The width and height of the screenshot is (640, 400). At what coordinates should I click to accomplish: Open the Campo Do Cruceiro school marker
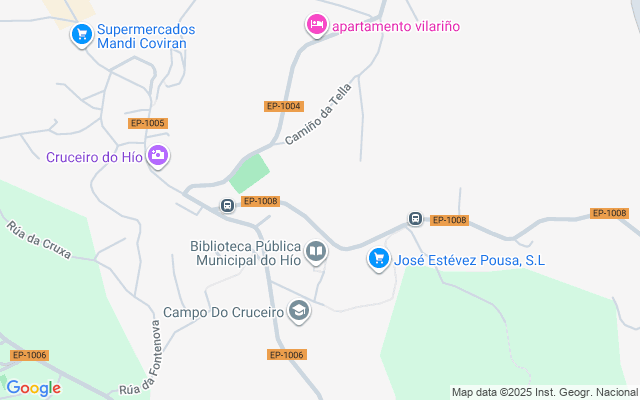[x=298, y=312]
